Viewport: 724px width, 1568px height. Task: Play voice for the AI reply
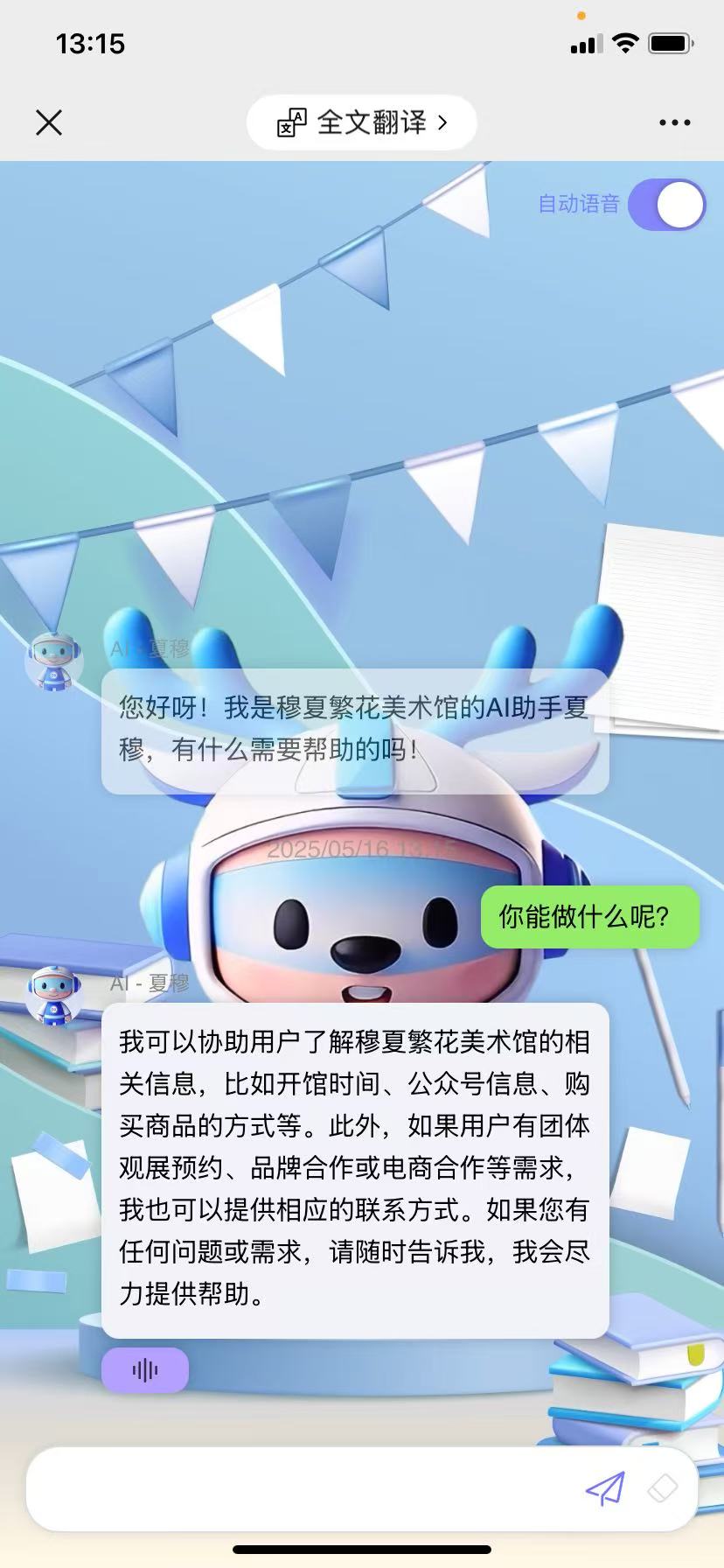[145, 1369]
